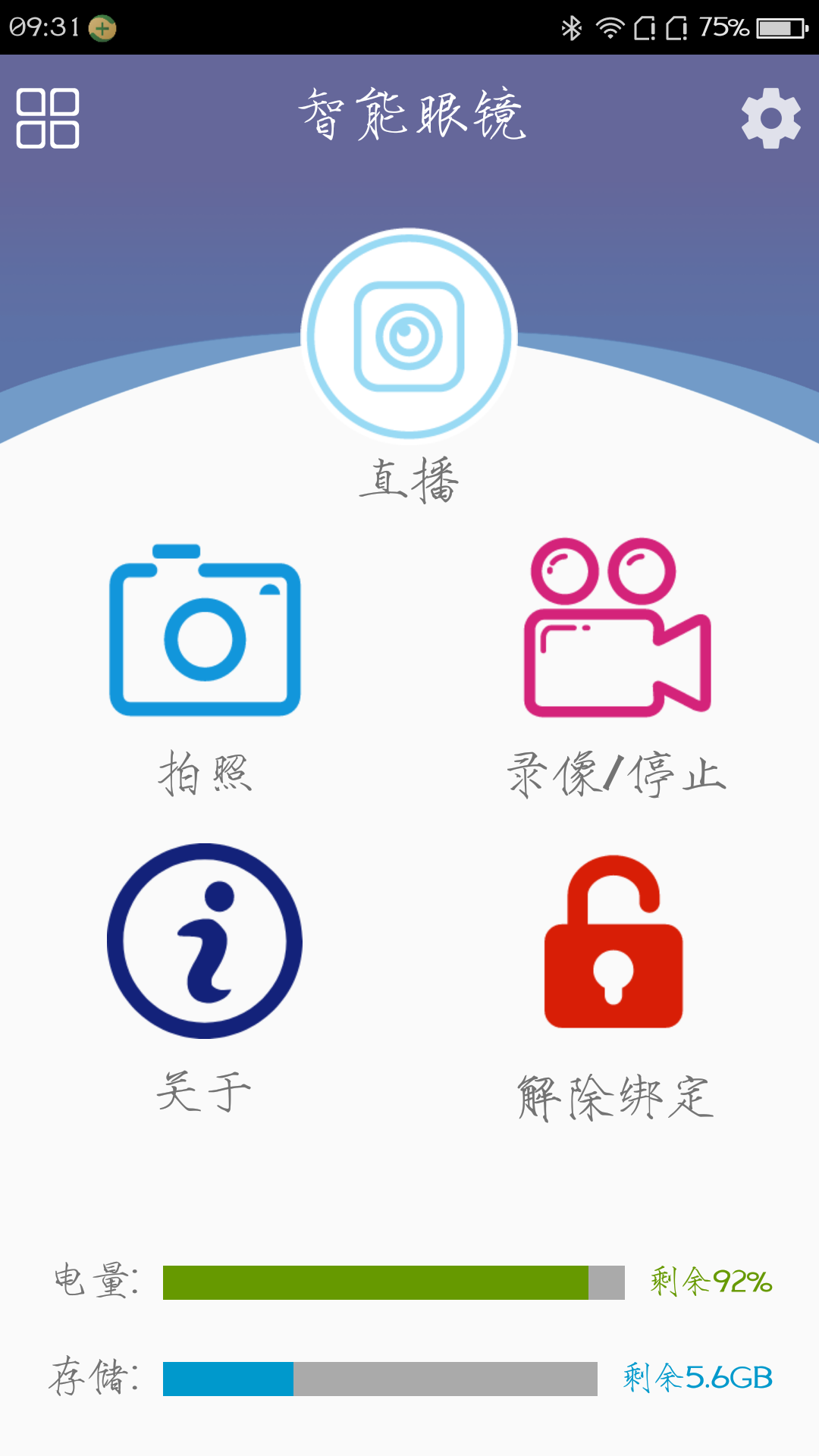Tap 录像/停止 to record video
Viewport: 819px width, 1456px height.
click(617, 628)
